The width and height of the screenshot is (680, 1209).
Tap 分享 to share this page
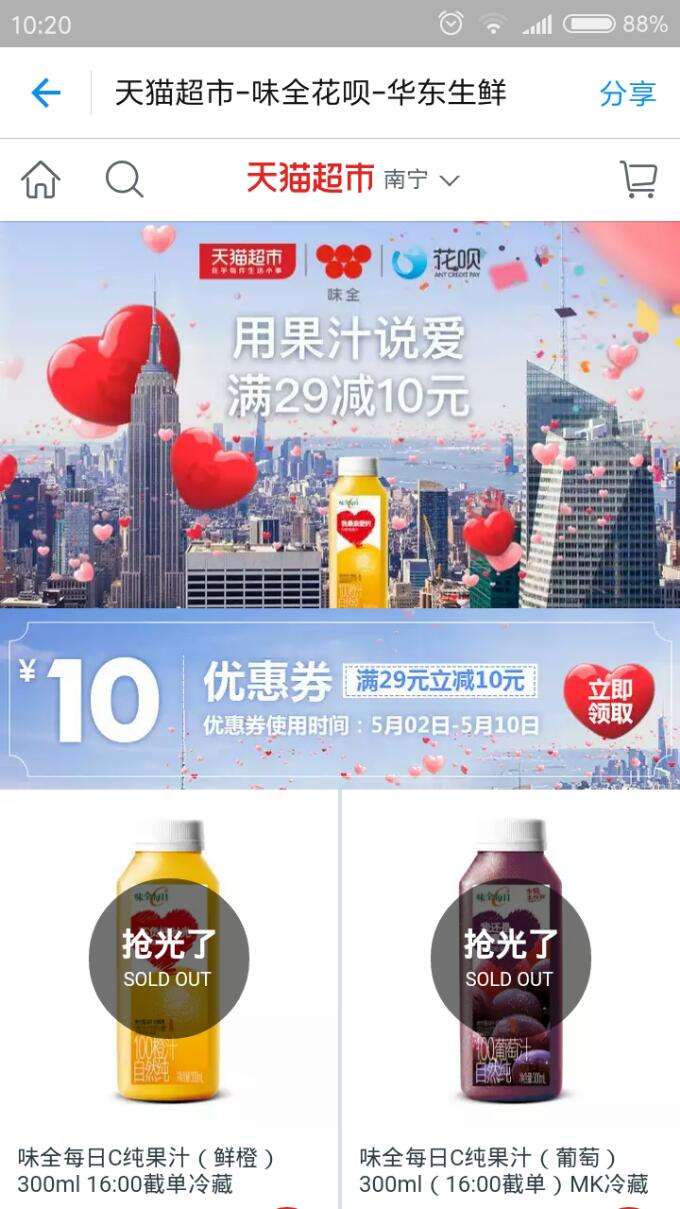(627, 94)
